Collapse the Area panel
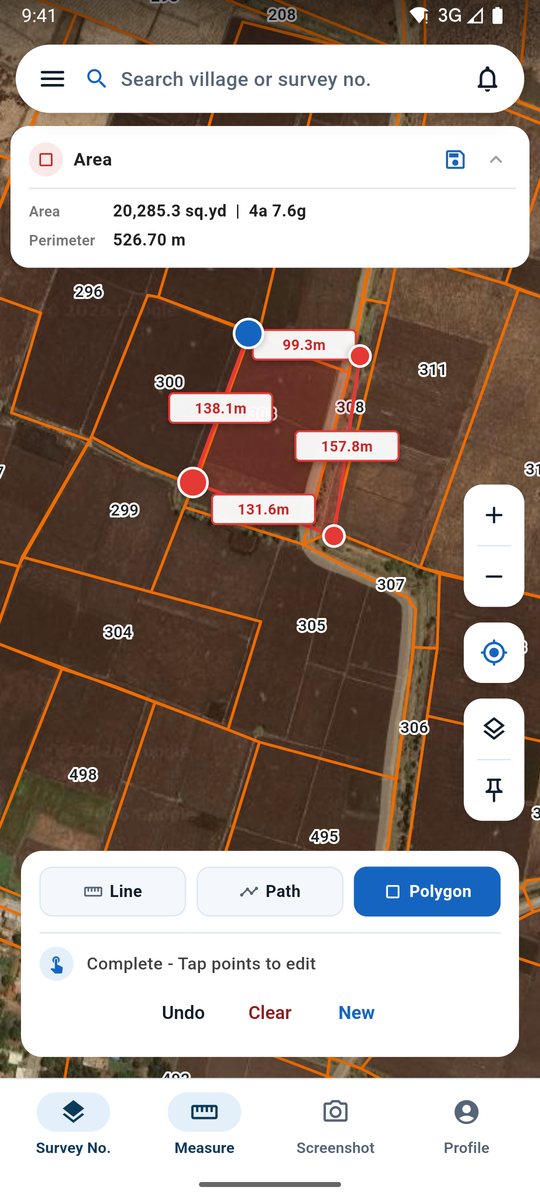 coord(496,159)
